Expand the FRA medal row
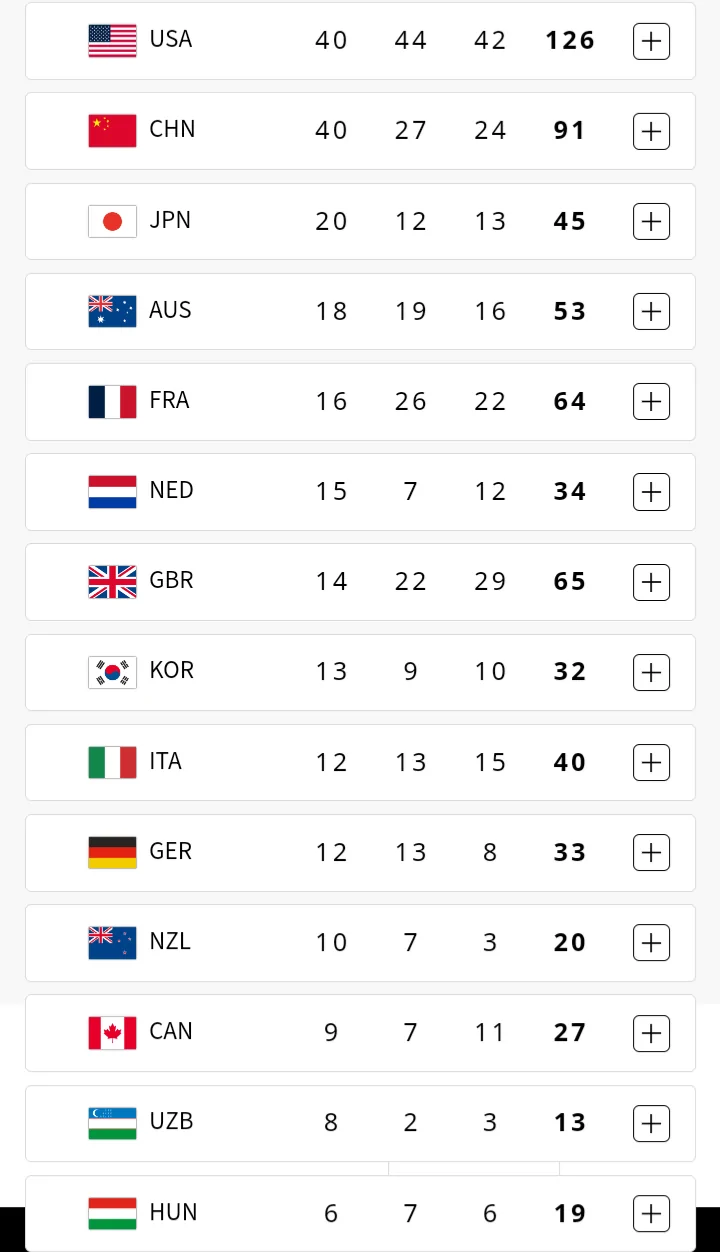 [651, 401]
